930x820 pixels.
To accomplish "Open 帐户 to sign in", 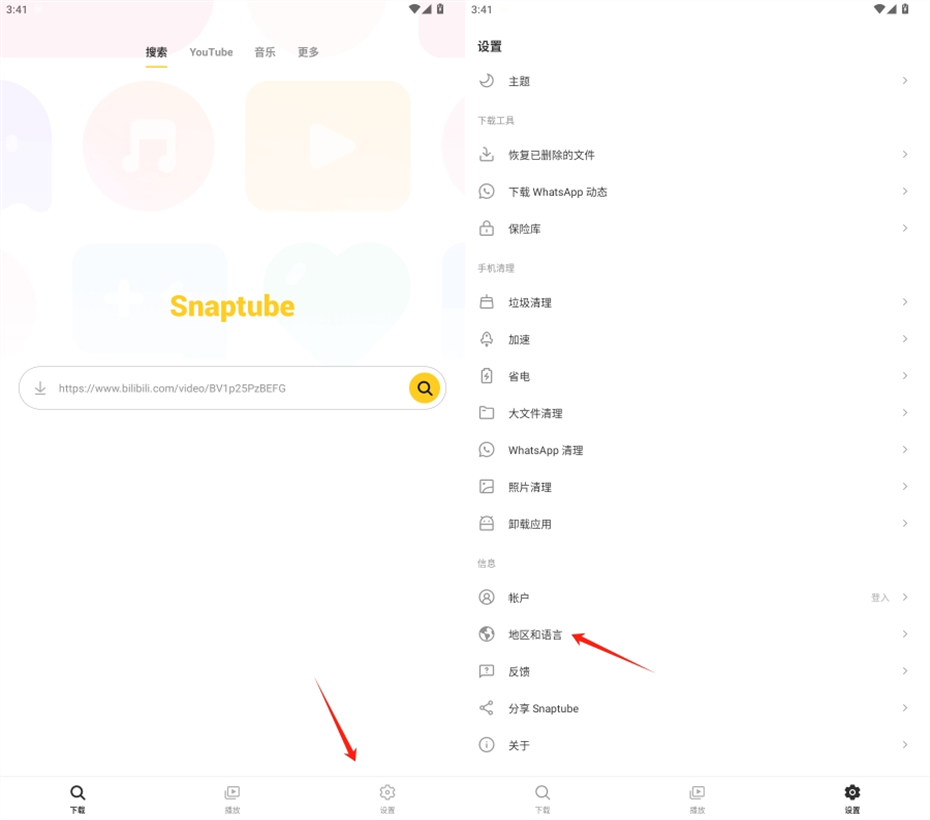I will click(x=694, y=598).
